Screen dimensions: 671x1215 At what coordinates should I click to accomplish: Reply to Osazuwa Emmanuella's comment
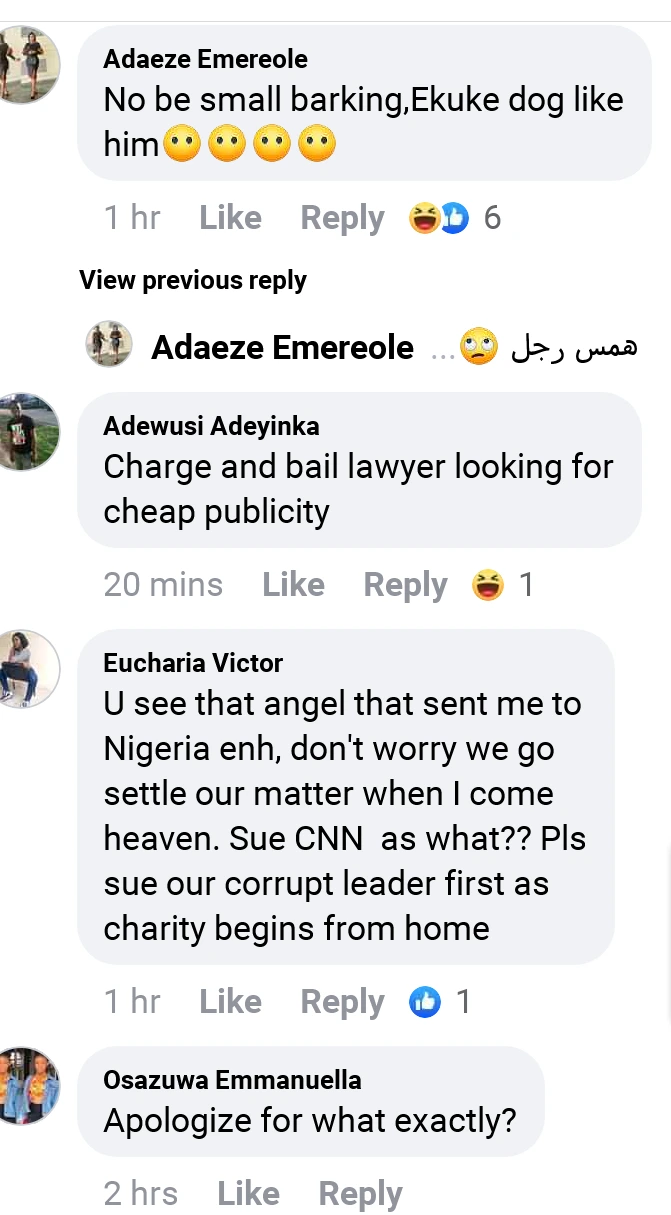tap(360, 1193)
